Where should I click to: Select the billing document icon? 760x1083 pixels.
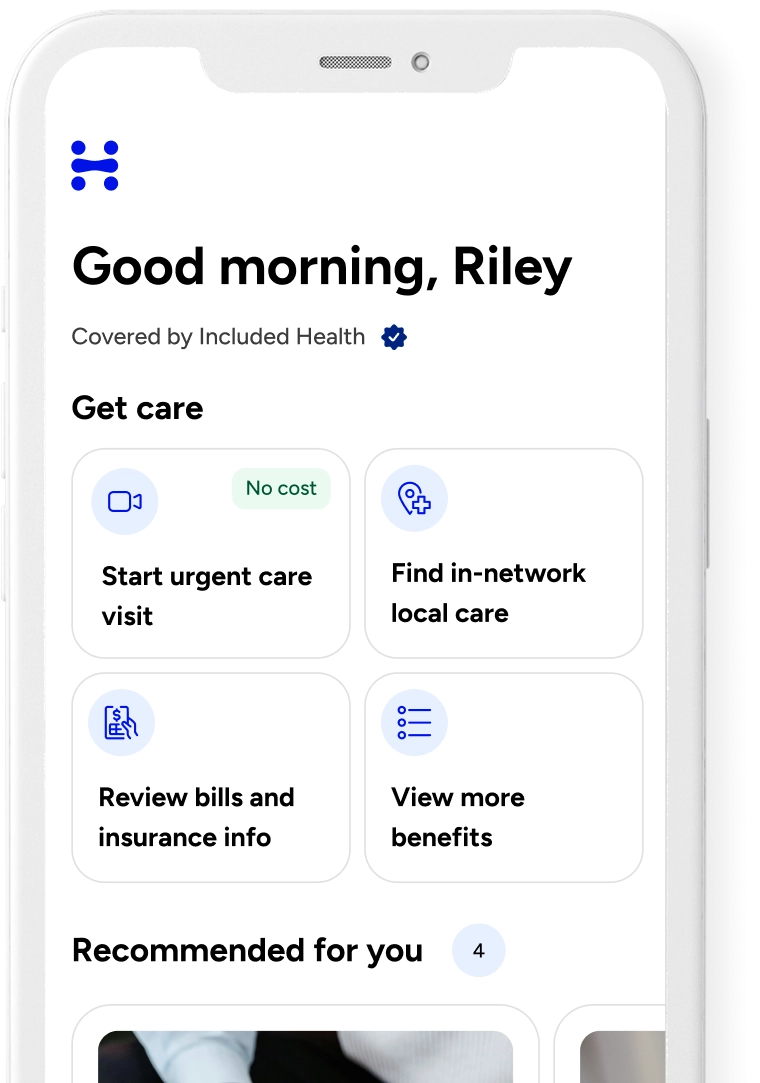pyautogui.click(x=121, y=722)
